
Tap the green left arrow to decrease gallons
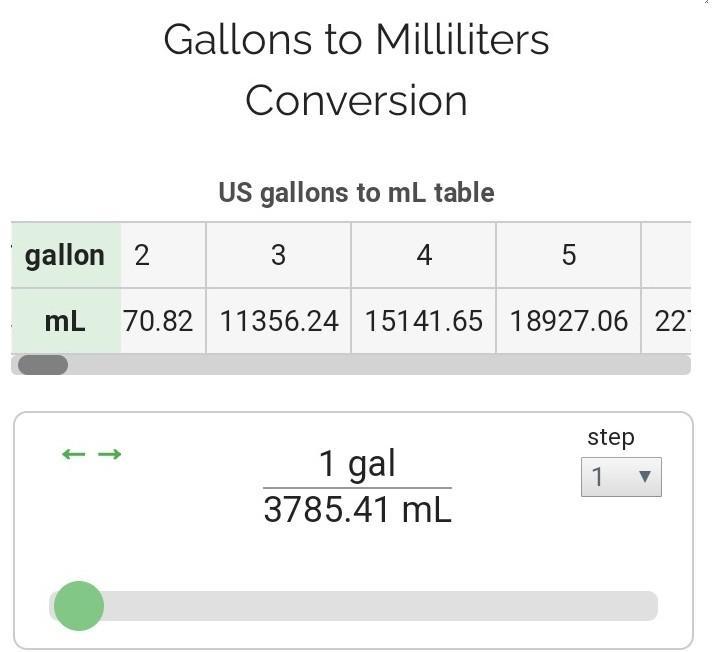[74, 454]
